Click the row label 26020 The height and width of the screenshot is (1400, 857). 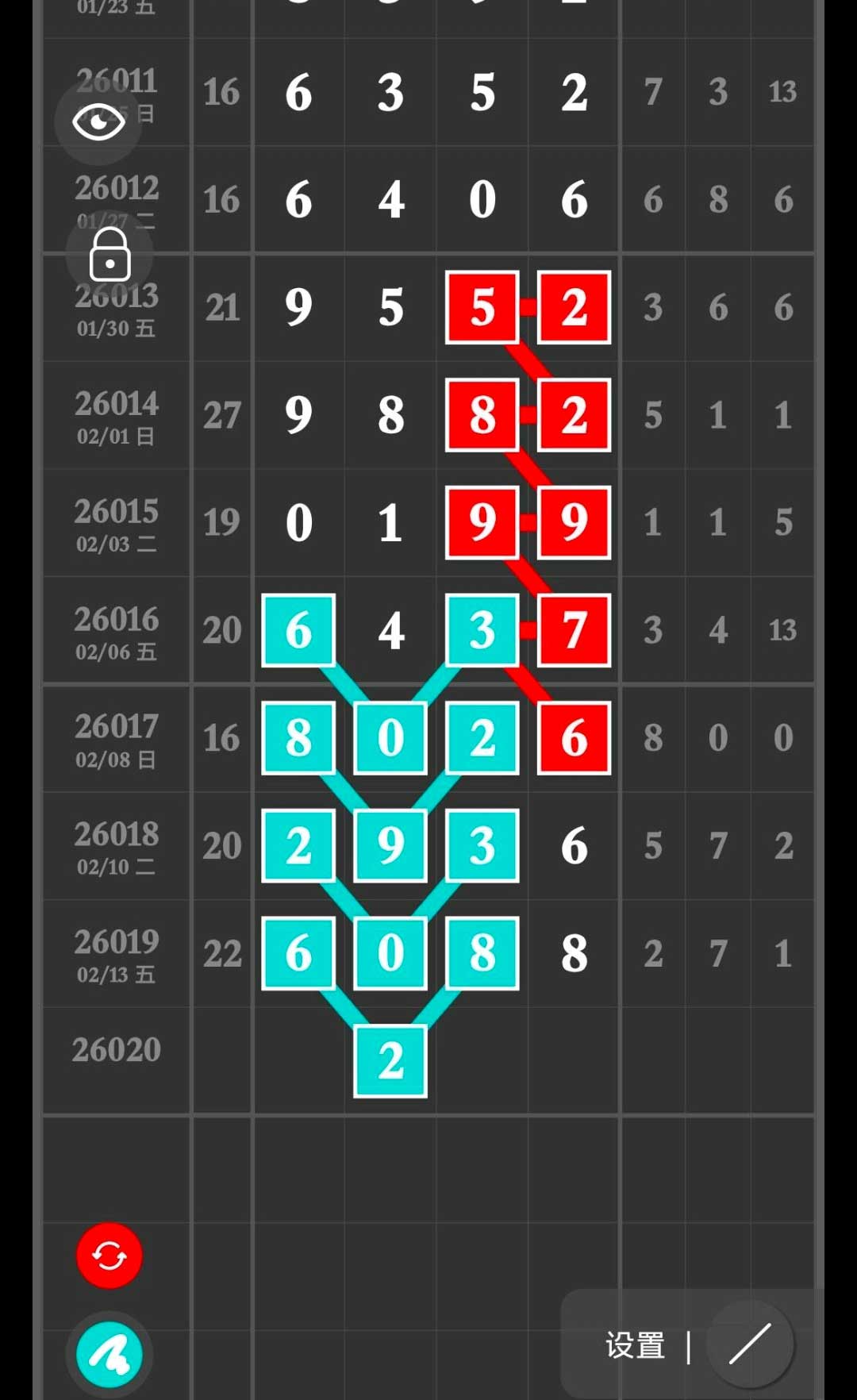click(x=116, y=1049)
